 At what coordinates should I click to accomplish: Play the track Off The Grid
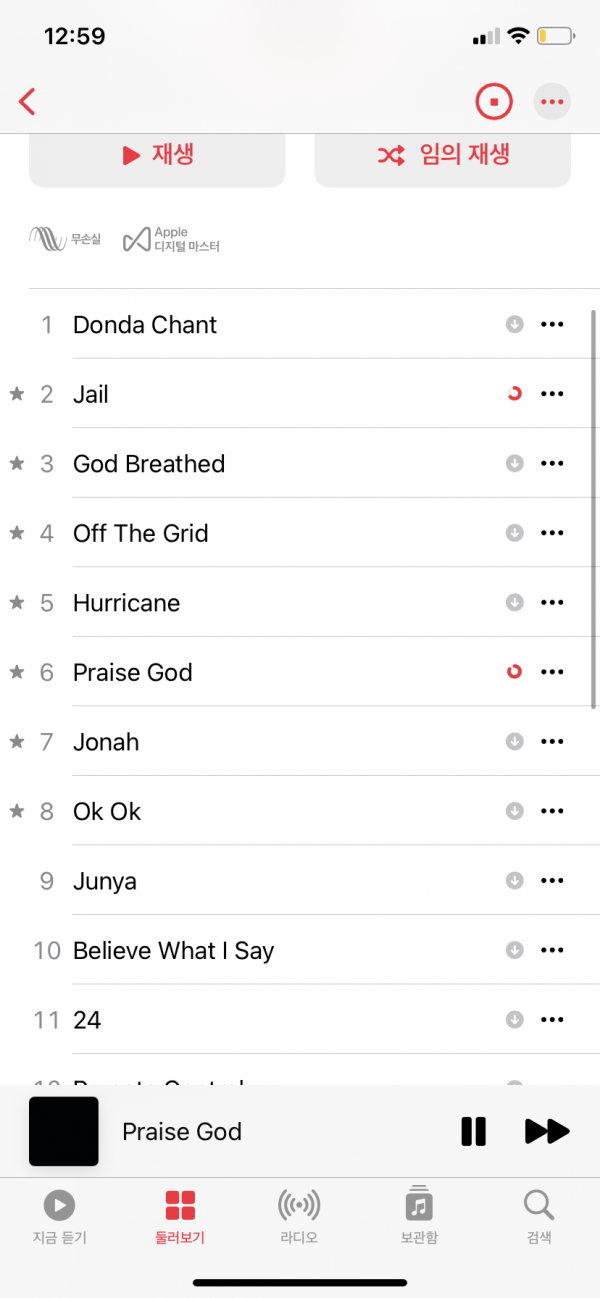[141, 533]
